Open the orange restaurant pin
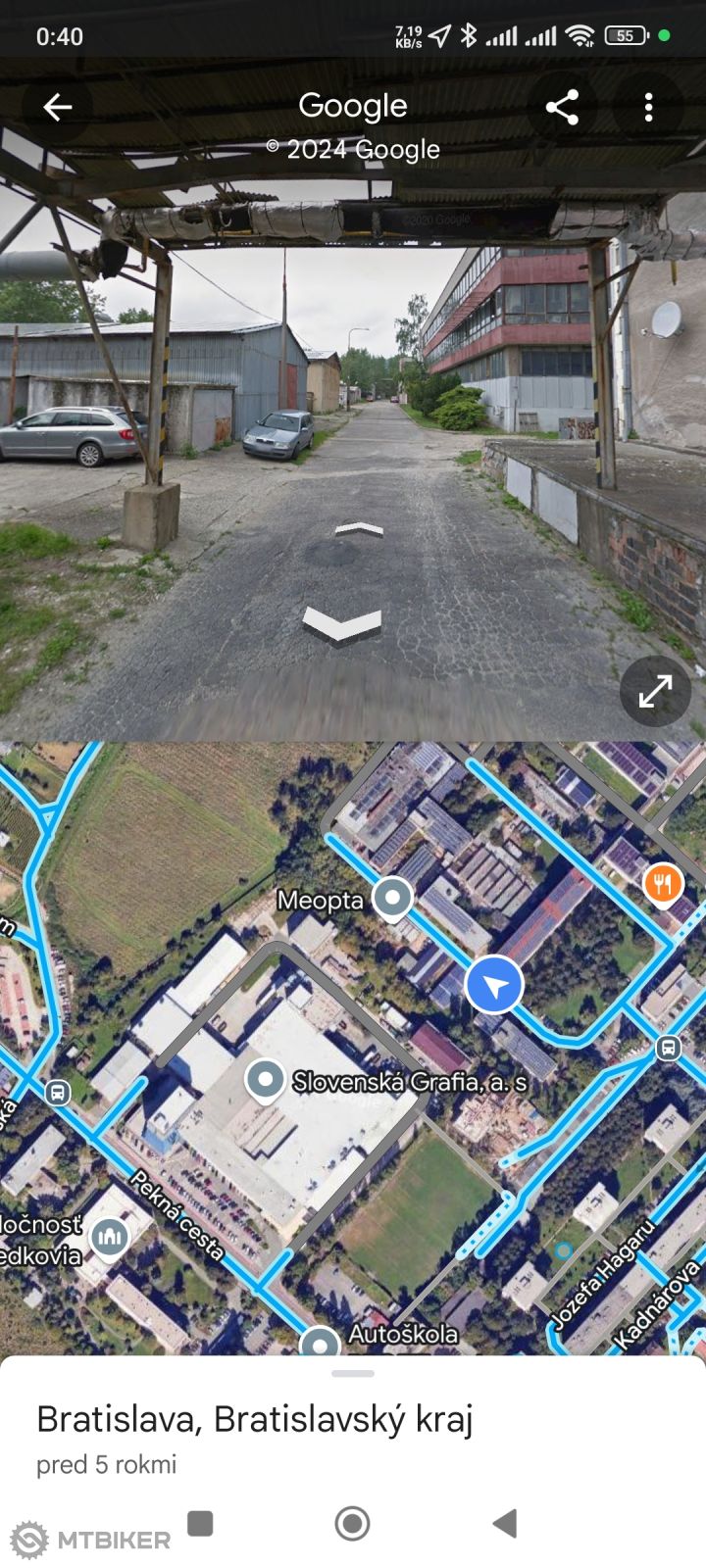 pos(663,884)
